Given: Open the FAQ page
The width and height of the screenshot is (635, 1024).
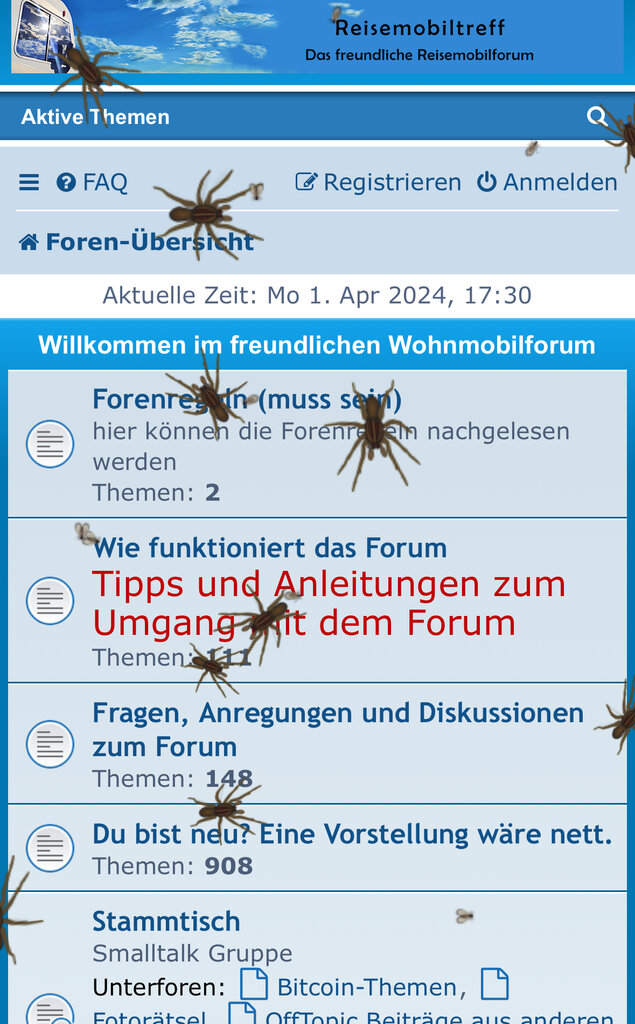Looking at the screenshot, I should click(92, 182).
